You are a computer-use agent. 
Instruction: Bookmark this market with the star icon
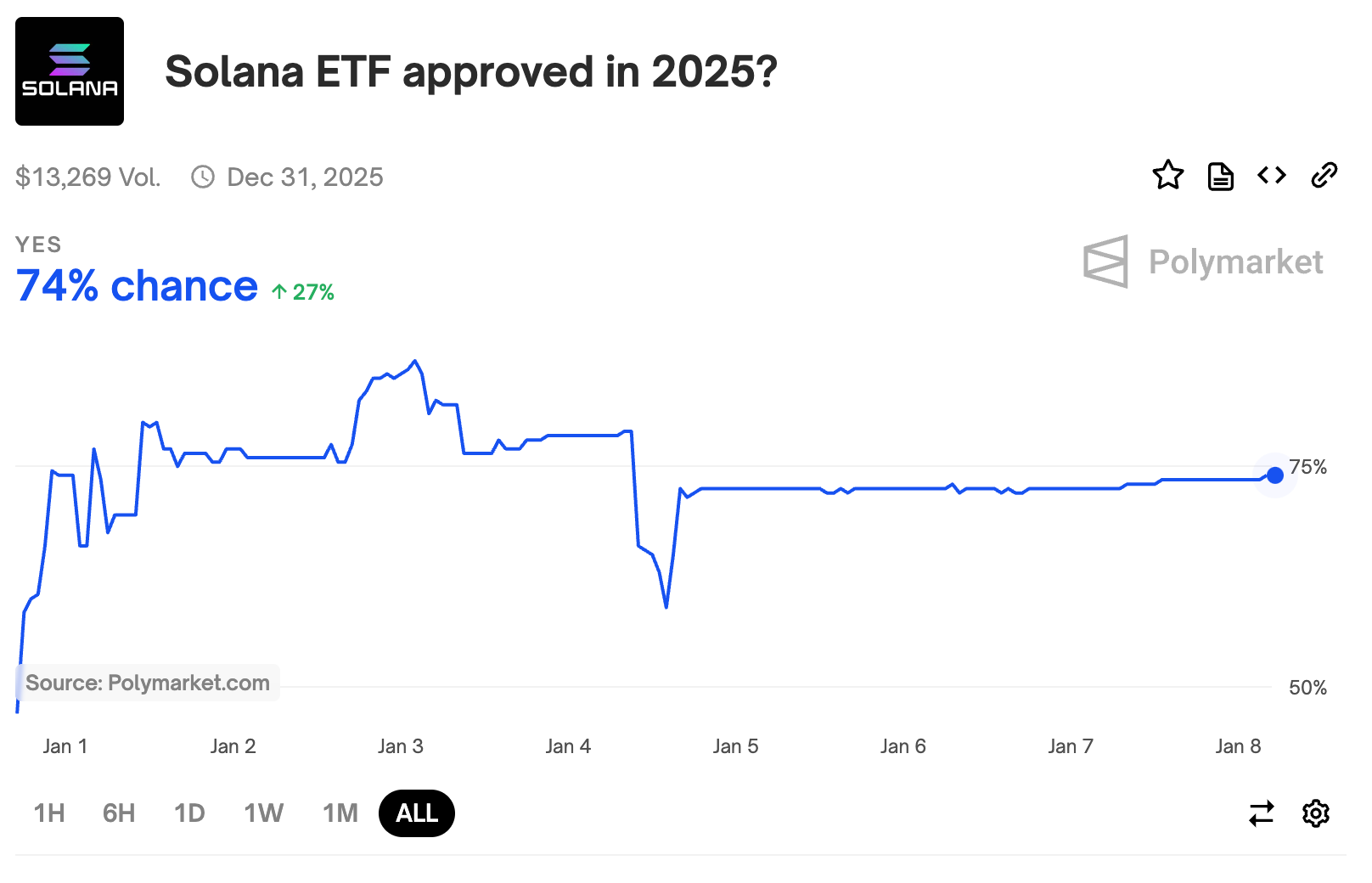[x=1168, y=176]
